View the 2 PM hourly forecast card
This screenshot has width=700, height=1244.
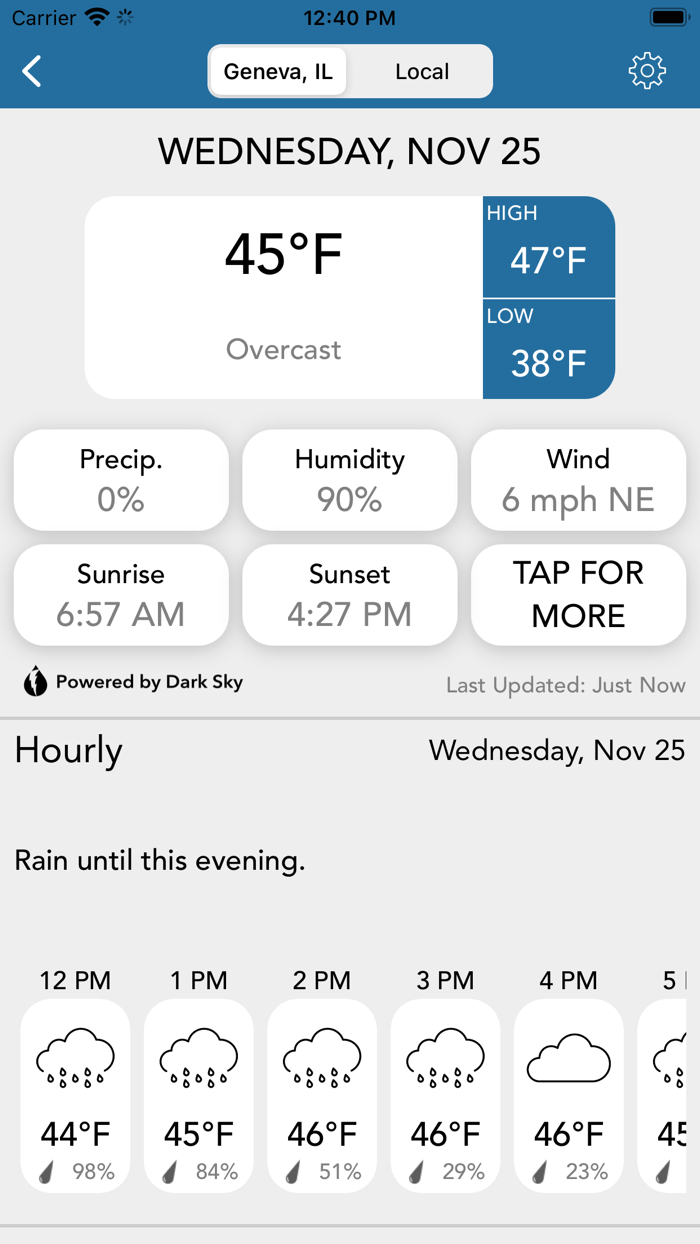point(322,1095)
